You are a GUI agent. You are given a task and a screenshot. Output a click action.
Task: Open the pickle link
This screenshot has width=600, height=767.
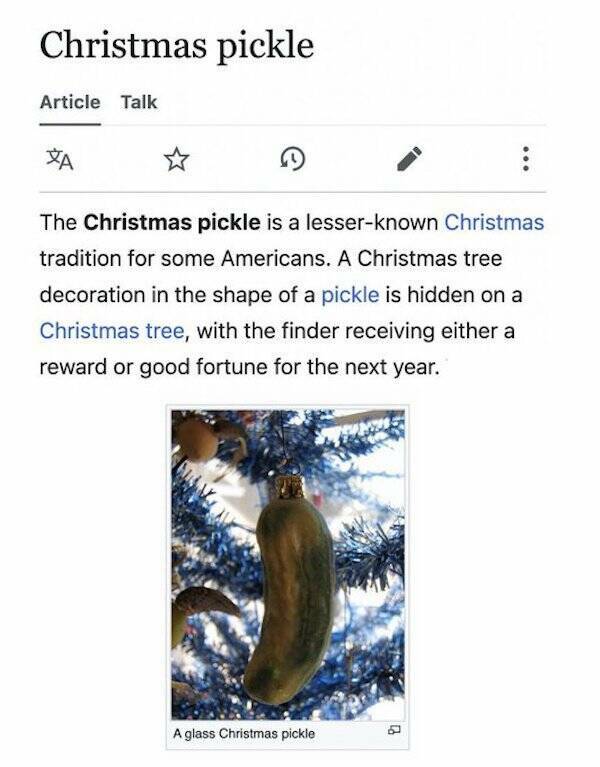[349, 294]
